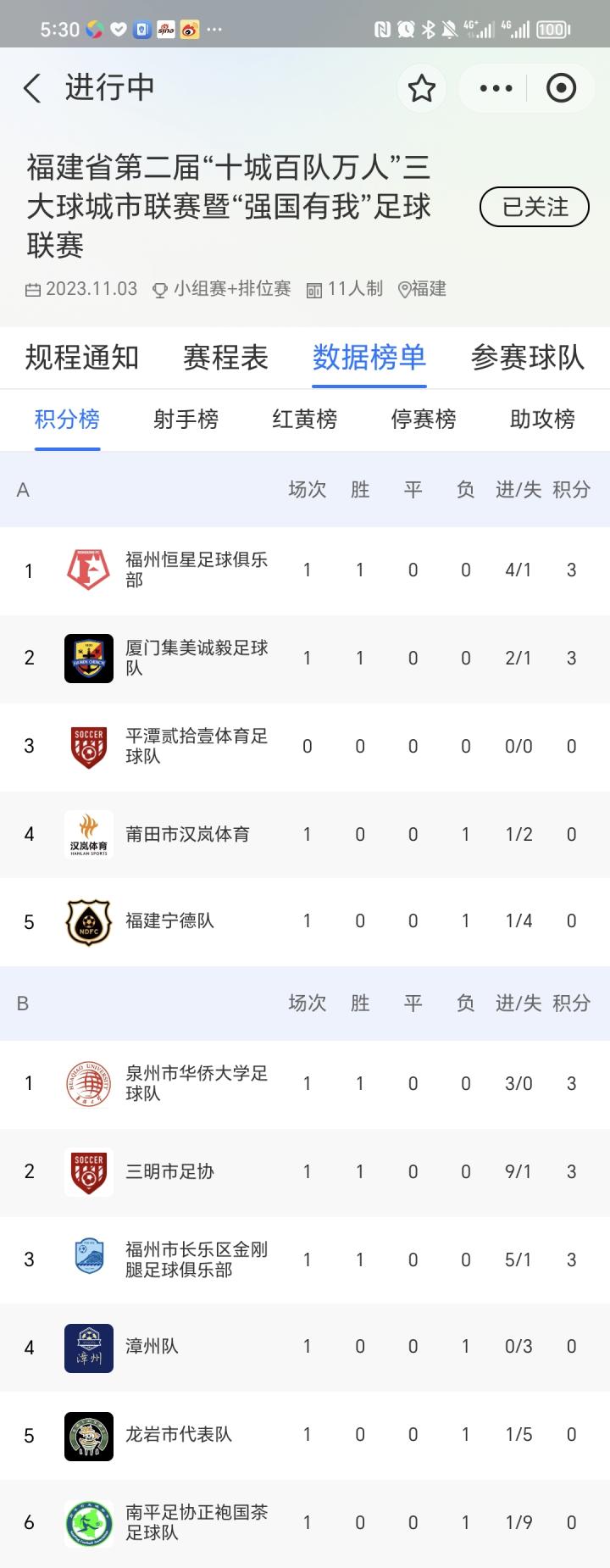Viewport: 610px width, 1568px height.
Task: Switch to 射手榜 top scorers
Action: pos(186,419)
